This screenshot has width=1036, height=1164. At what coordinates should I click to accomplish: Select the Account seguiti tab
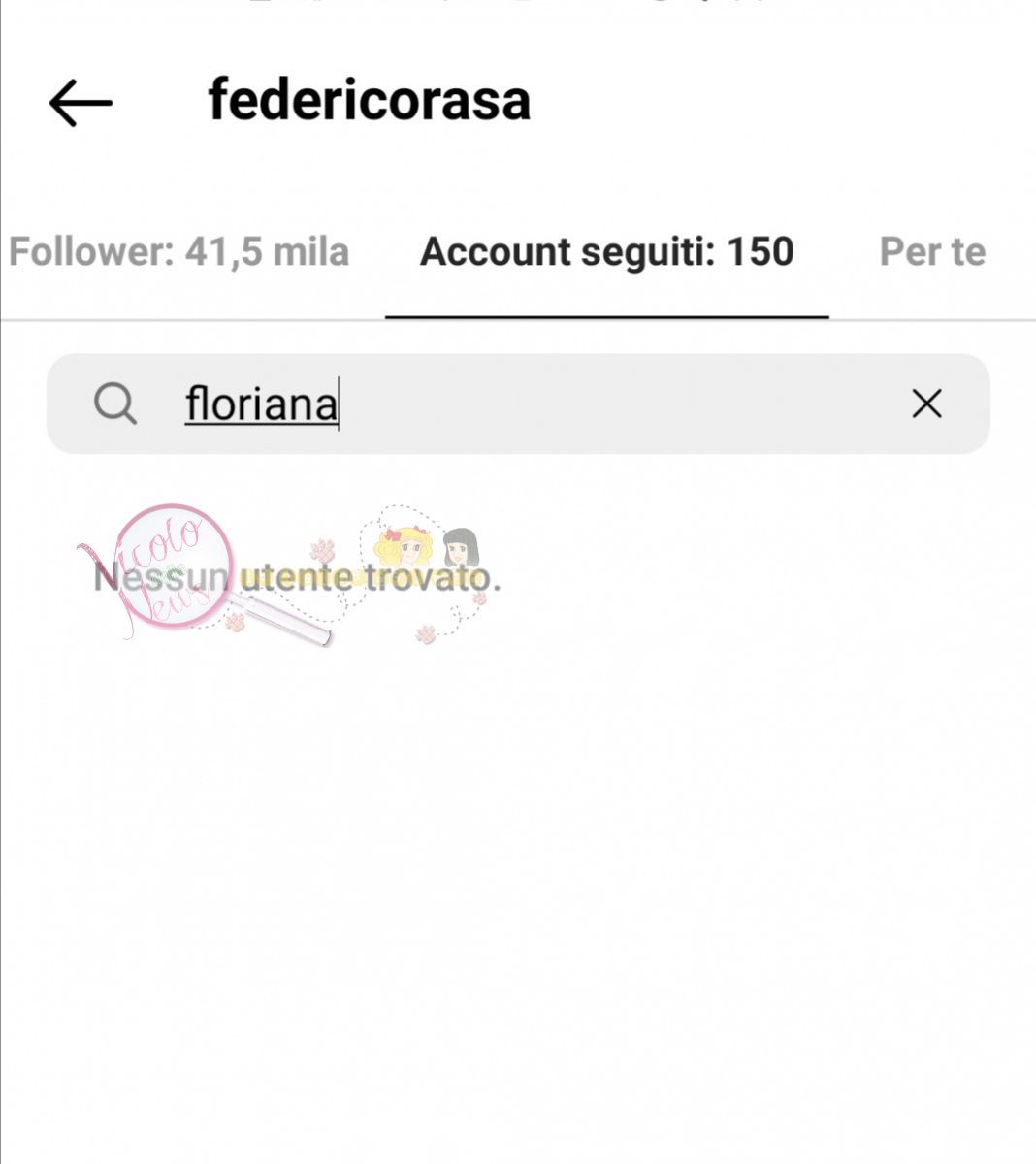607,252
